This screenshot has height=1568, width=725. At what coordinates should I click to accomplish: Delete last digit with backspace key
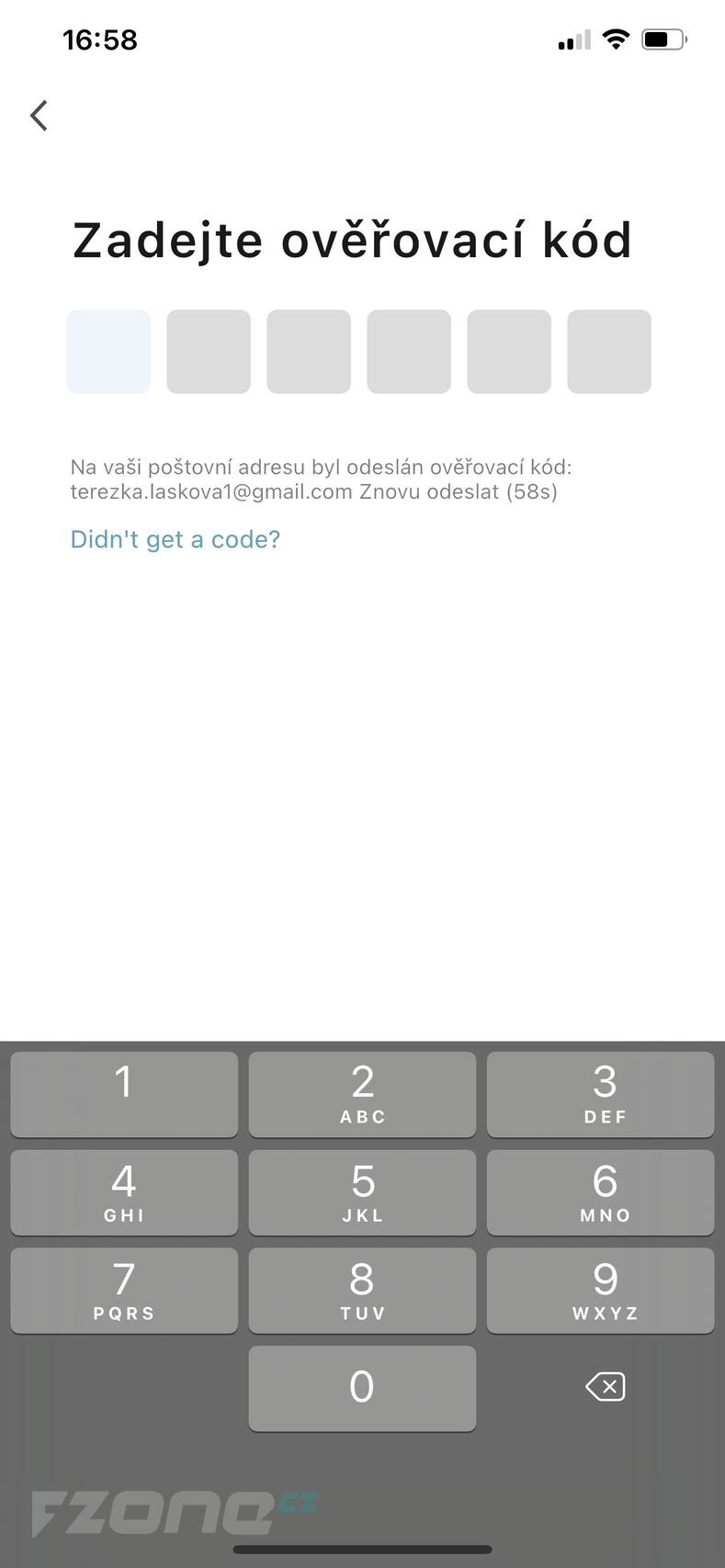pos(605,1386)
